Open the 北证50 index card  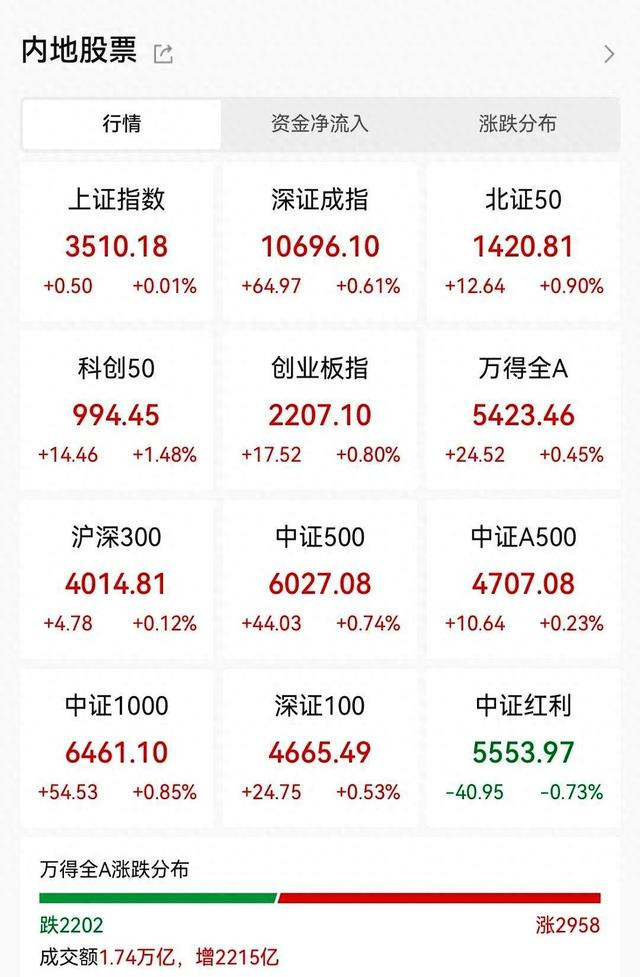tap(523, 242)
